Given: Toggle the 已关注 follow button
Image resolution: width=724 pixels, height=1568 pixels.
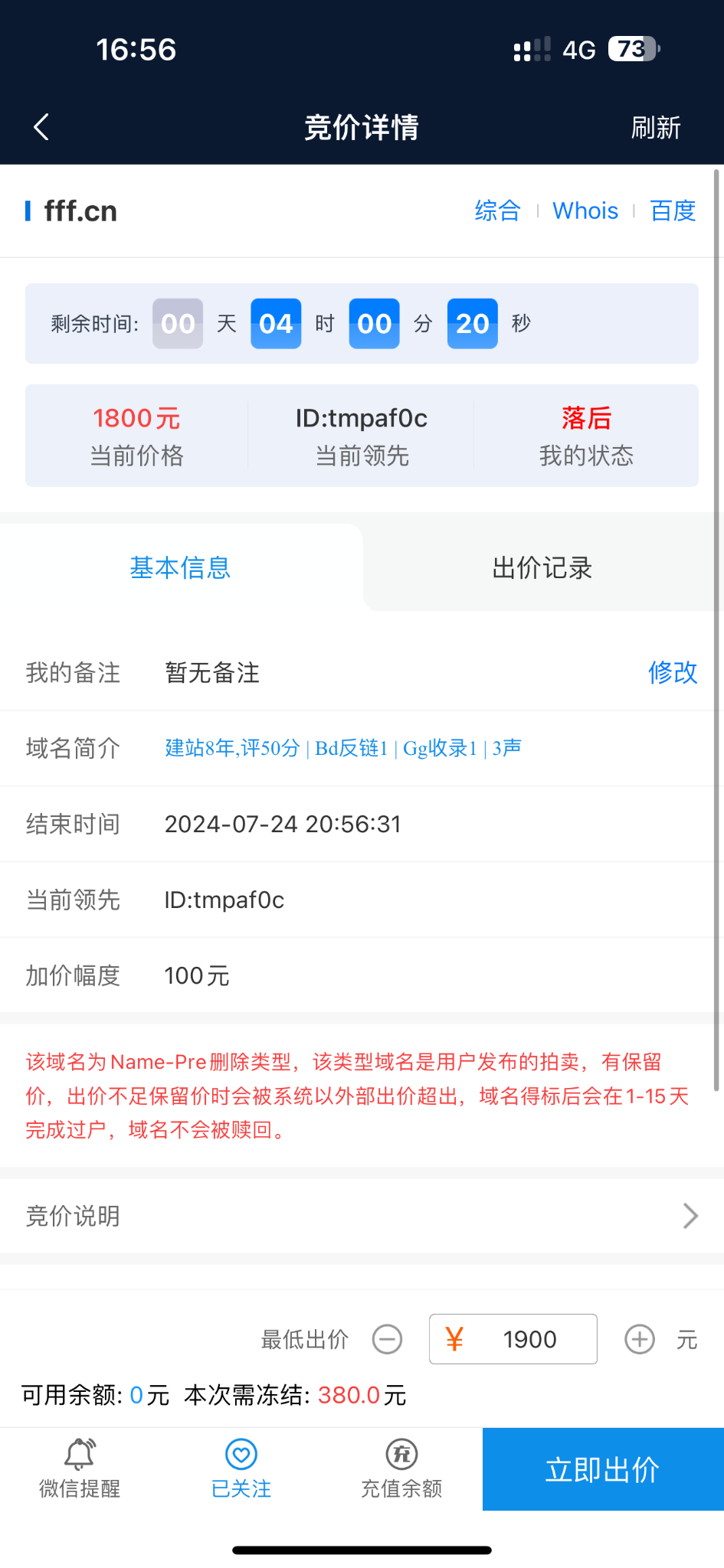Looking at the screenshot, I should 241,1468.
